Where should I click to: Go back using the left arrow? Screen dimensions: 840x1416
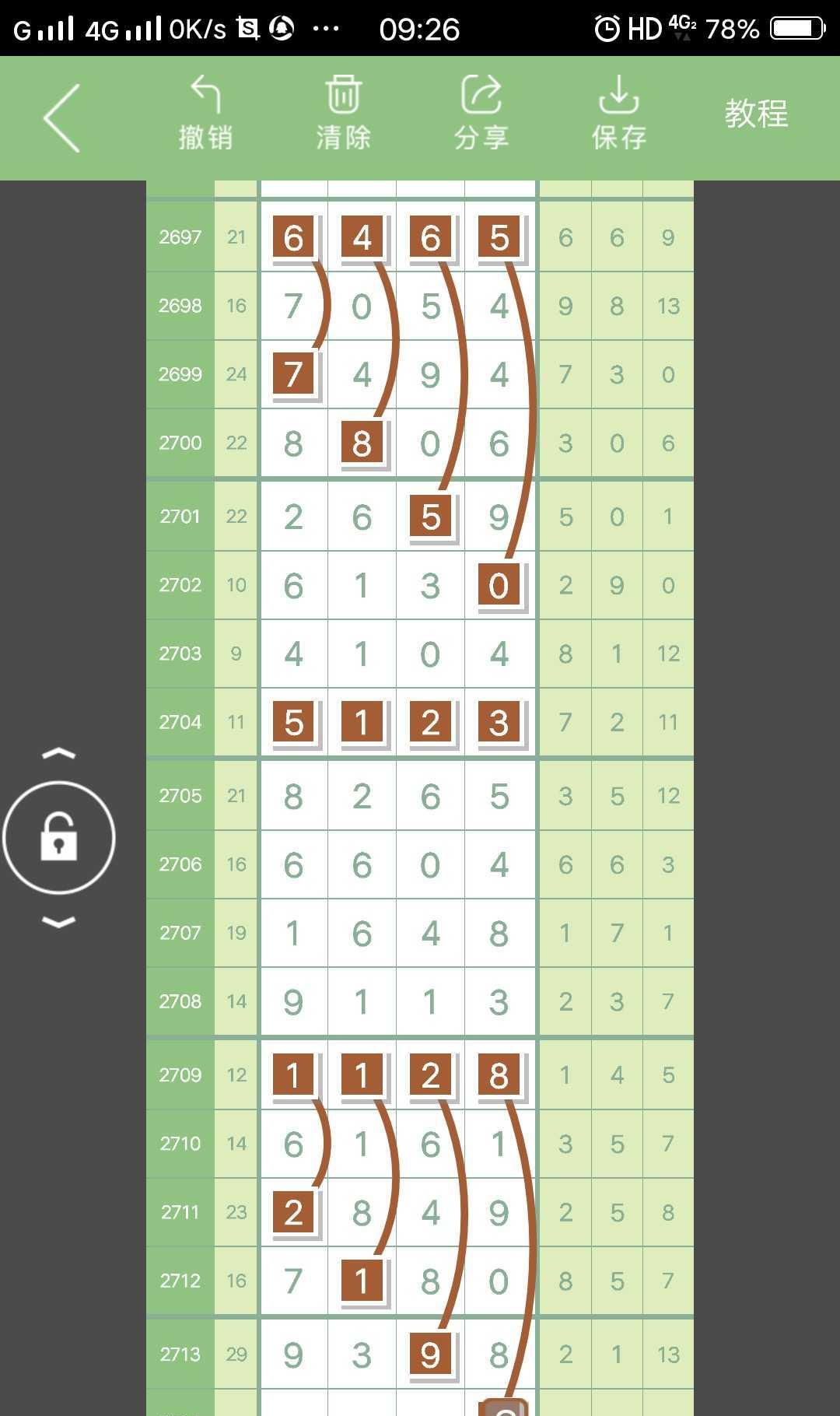(61, 117)
